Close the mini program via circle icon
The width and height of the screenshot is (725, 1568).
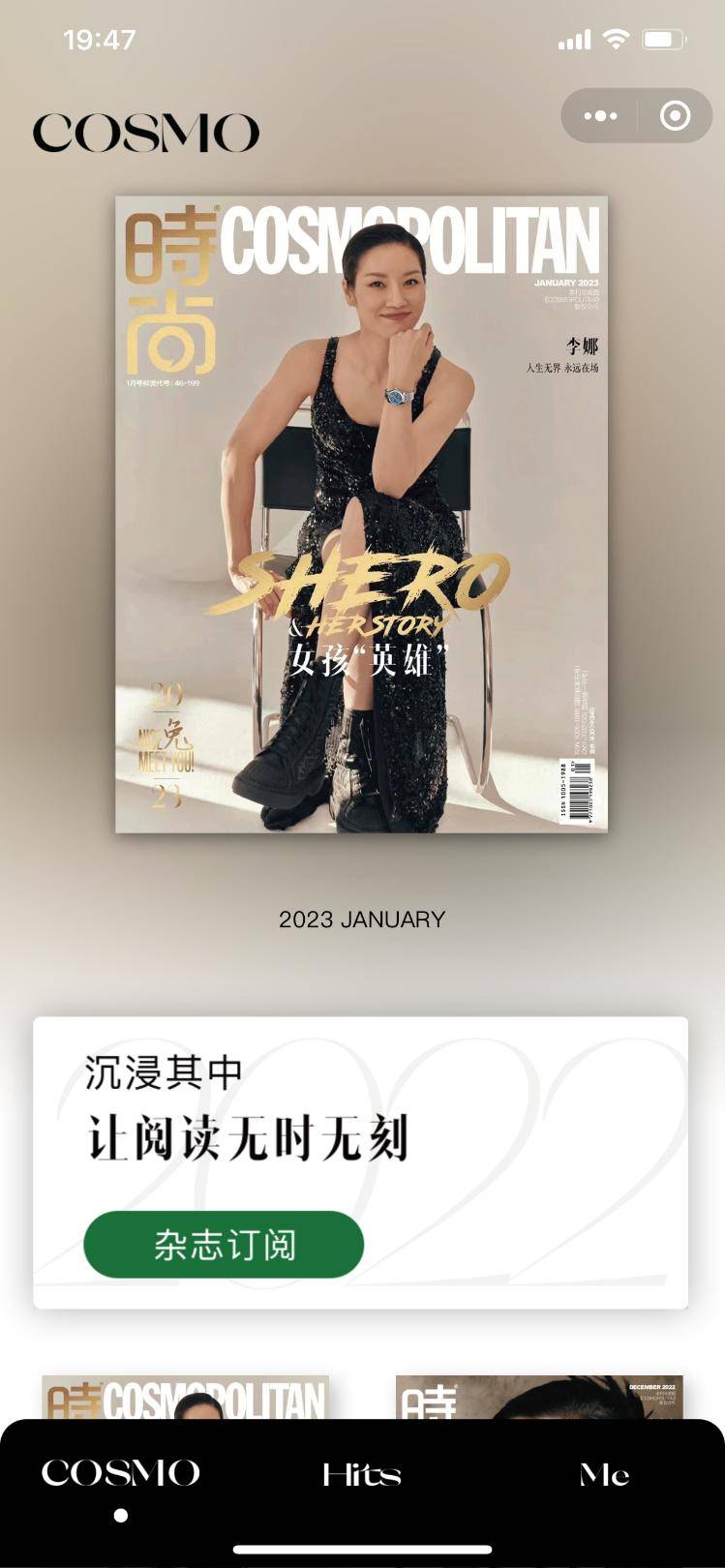coord(675,116)
